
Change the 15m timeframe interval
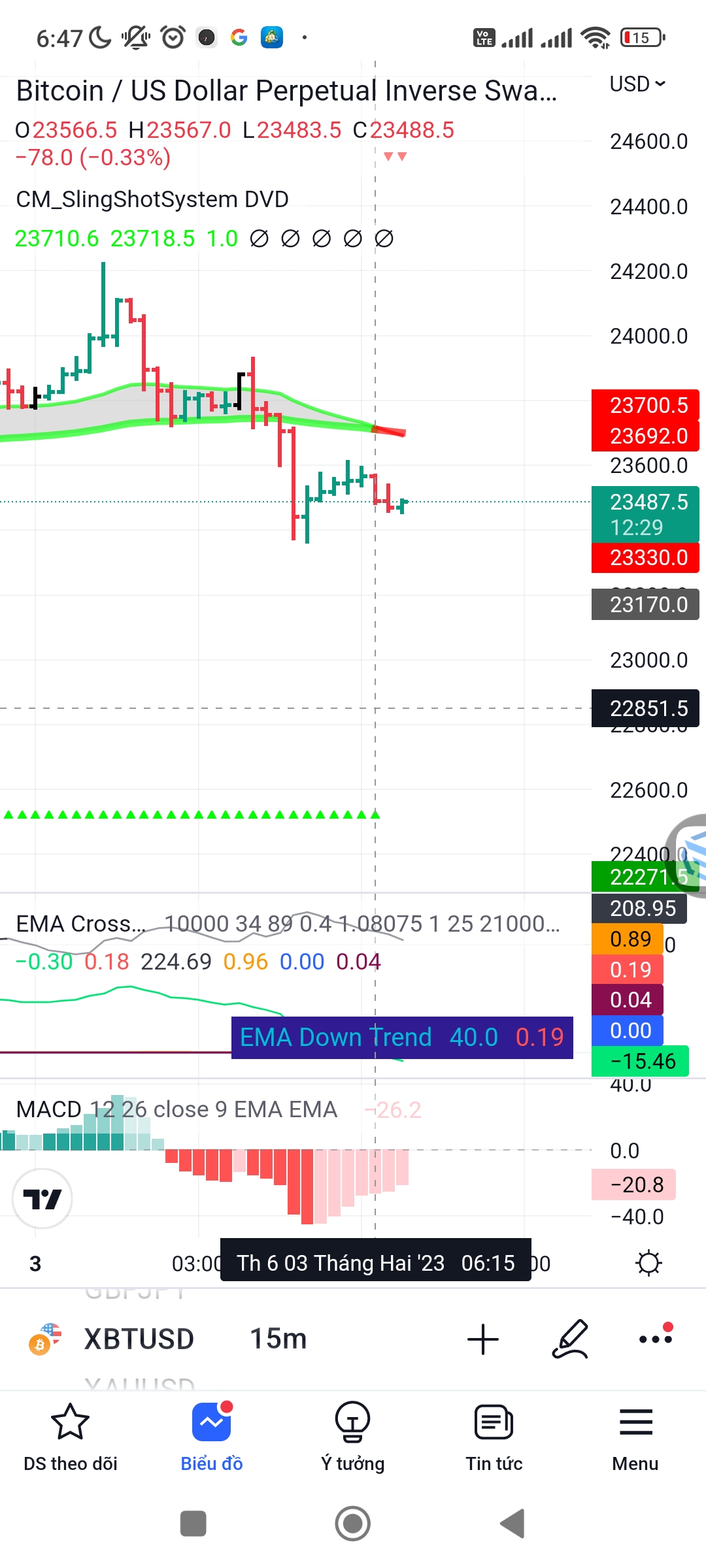278,1339
